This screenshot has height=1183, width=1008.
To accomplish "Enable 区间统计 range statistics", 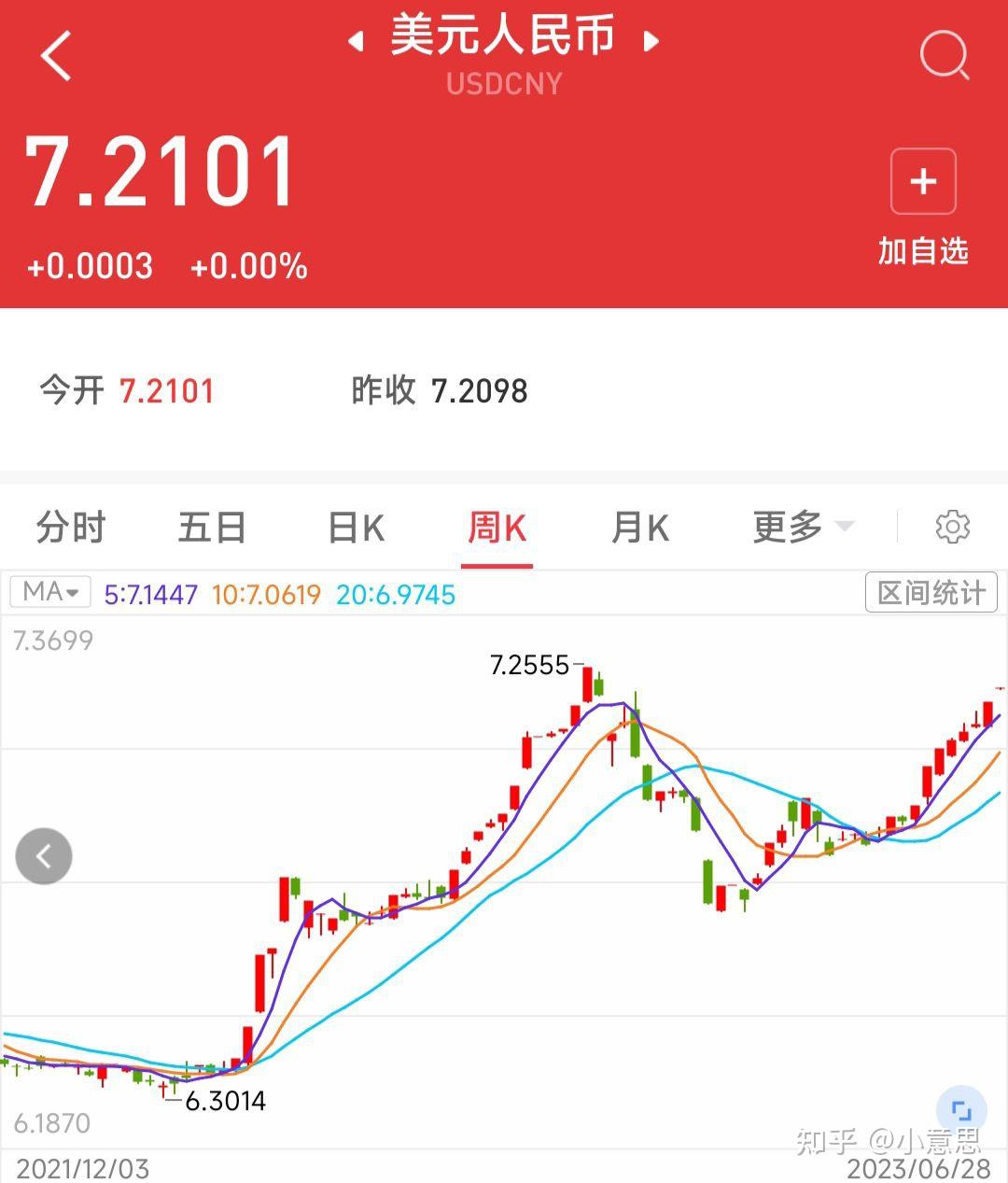I will pos(931,591).
